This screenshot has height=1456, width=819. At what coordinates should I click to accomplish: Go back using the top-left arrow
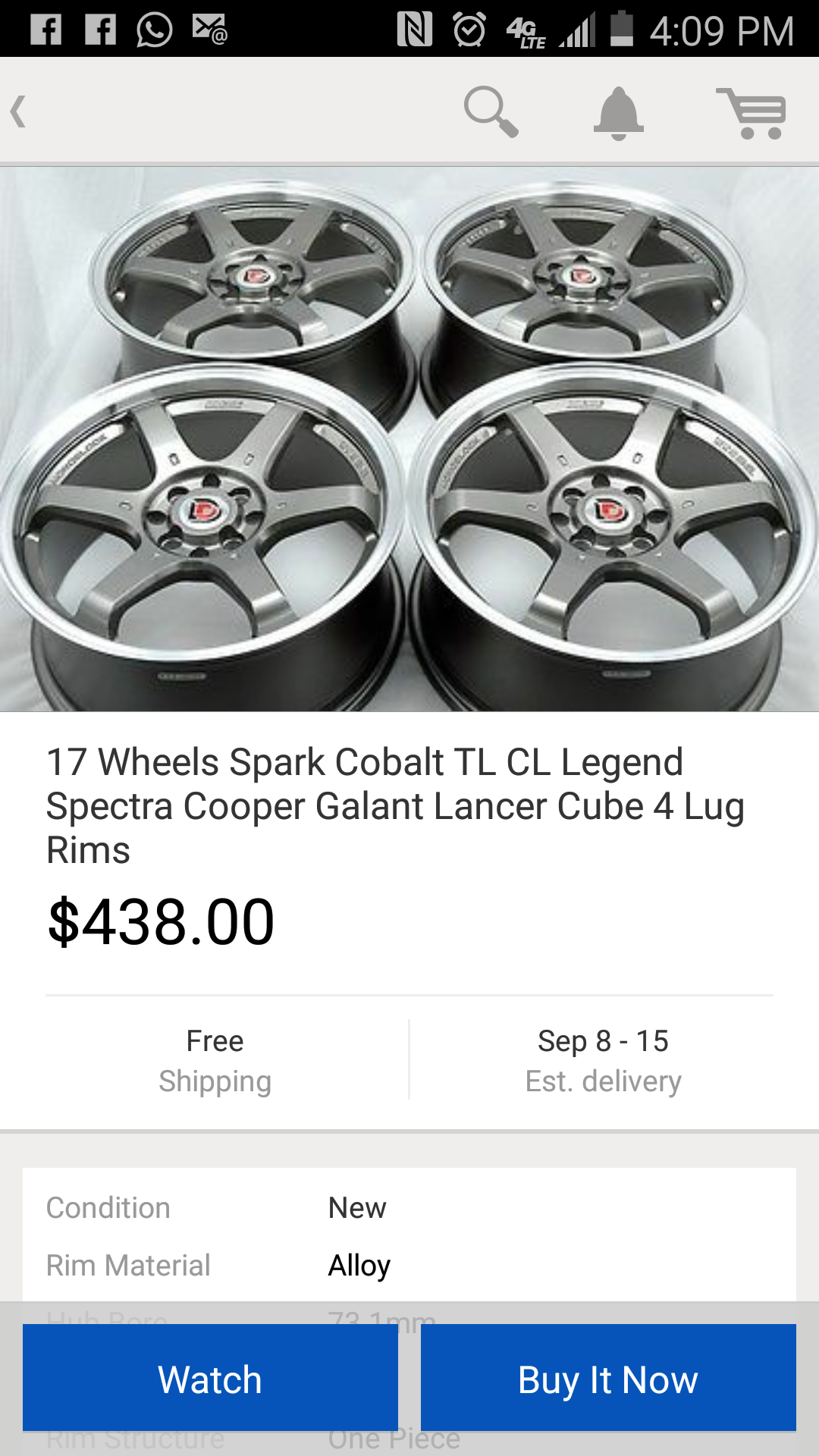click(20, 111)
